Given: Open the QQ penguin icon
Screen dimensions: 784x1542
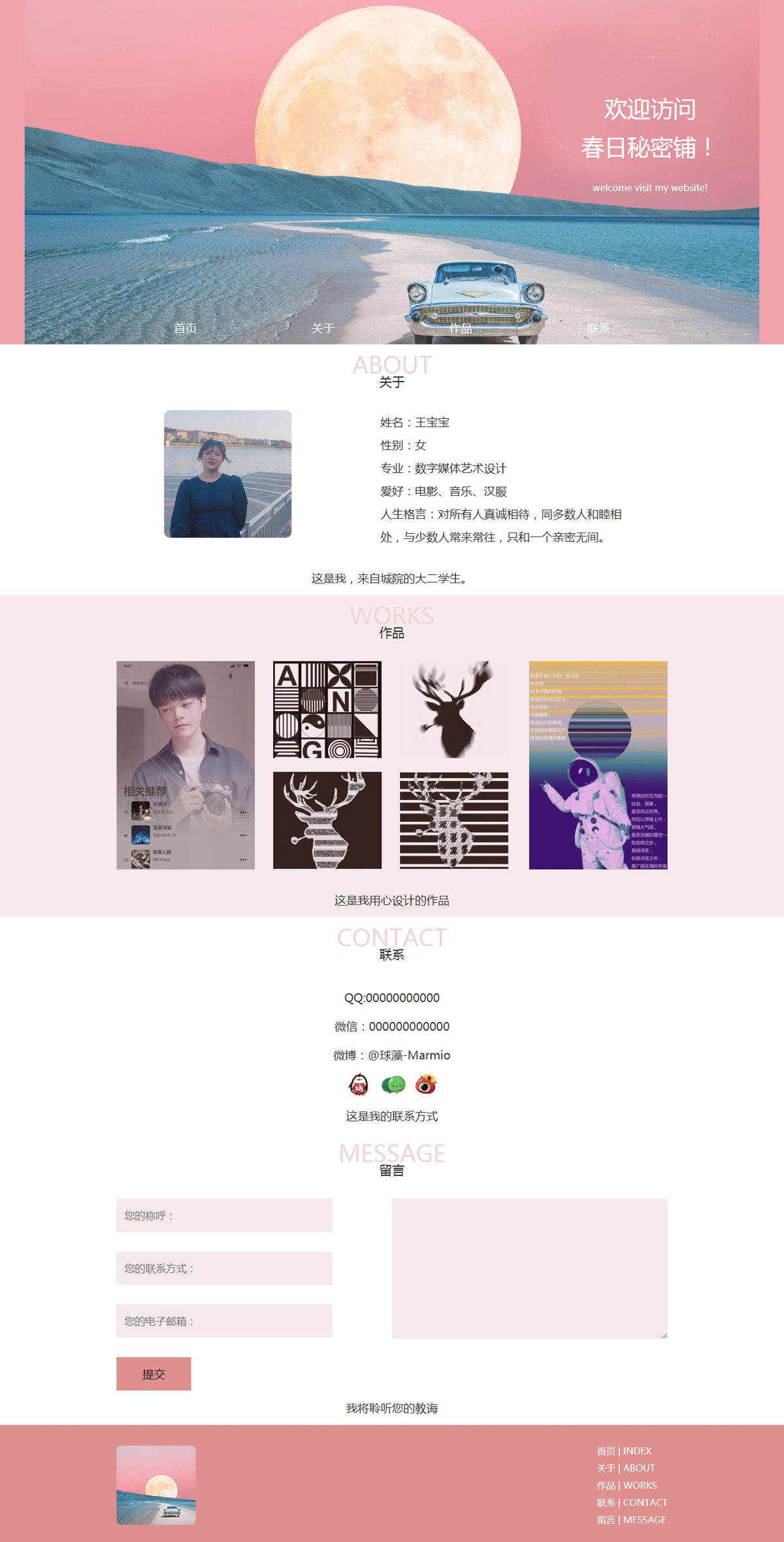Looking at the screenshot, I should click(358, 1085).
